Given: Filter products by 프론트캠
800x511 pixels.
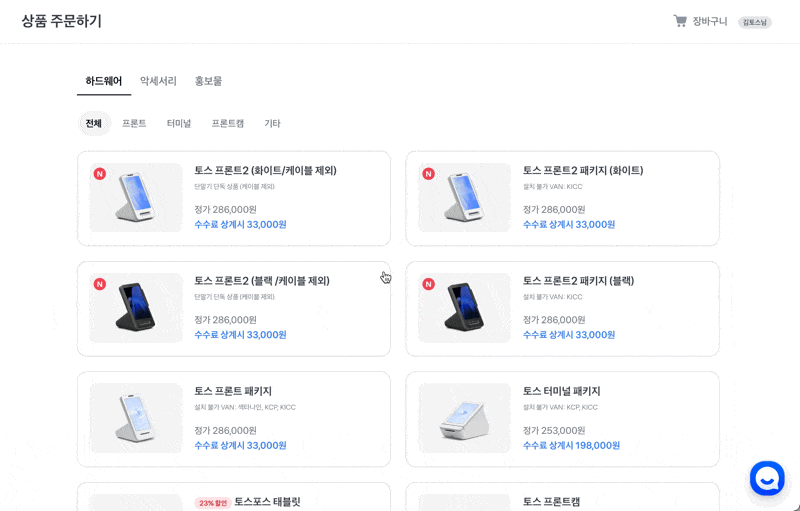Looking at the screenshot, I should [x=227, y=123].
